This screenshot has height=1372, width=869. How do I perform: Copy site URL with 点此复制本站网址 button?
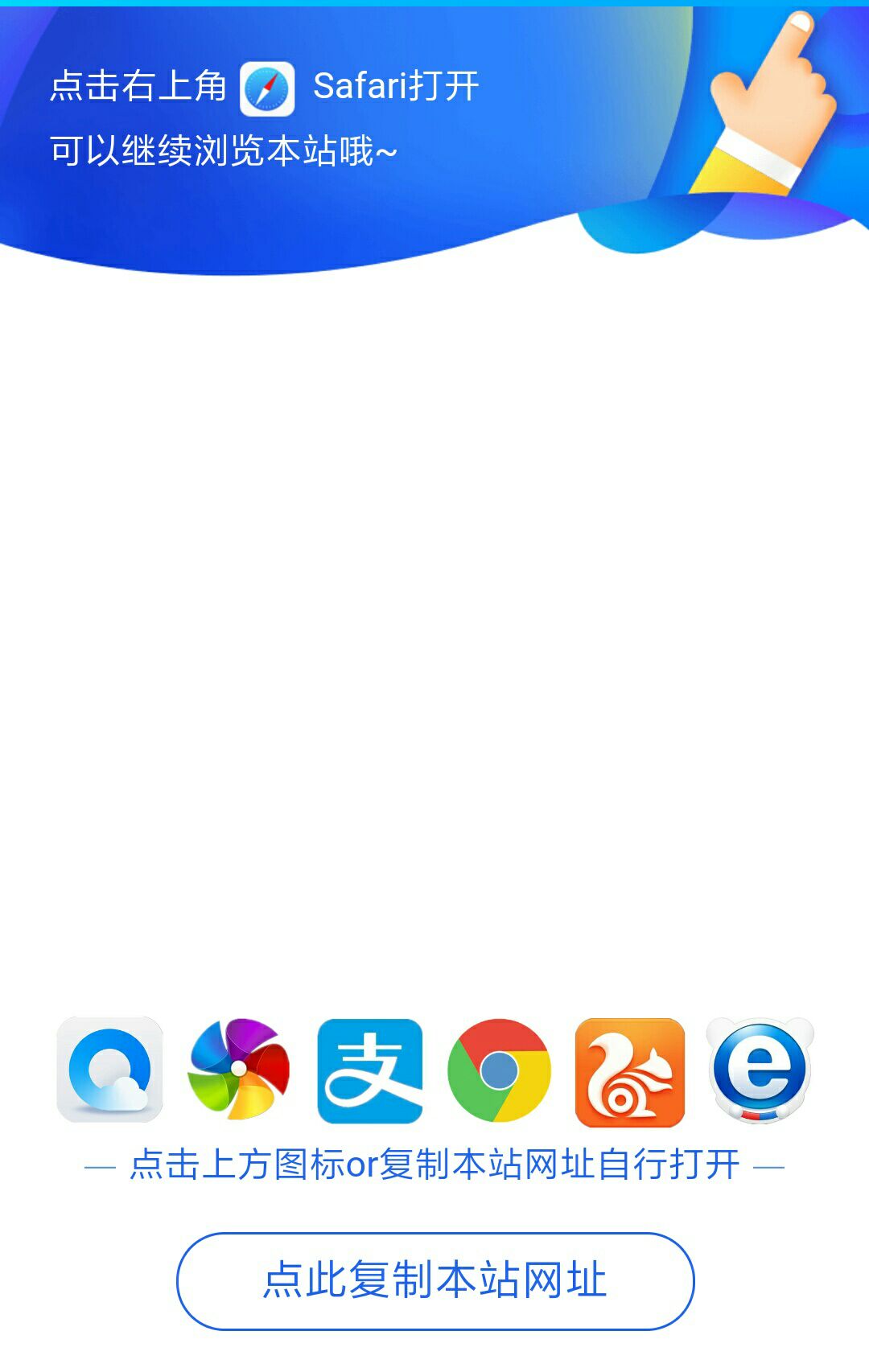[435, 1280]
